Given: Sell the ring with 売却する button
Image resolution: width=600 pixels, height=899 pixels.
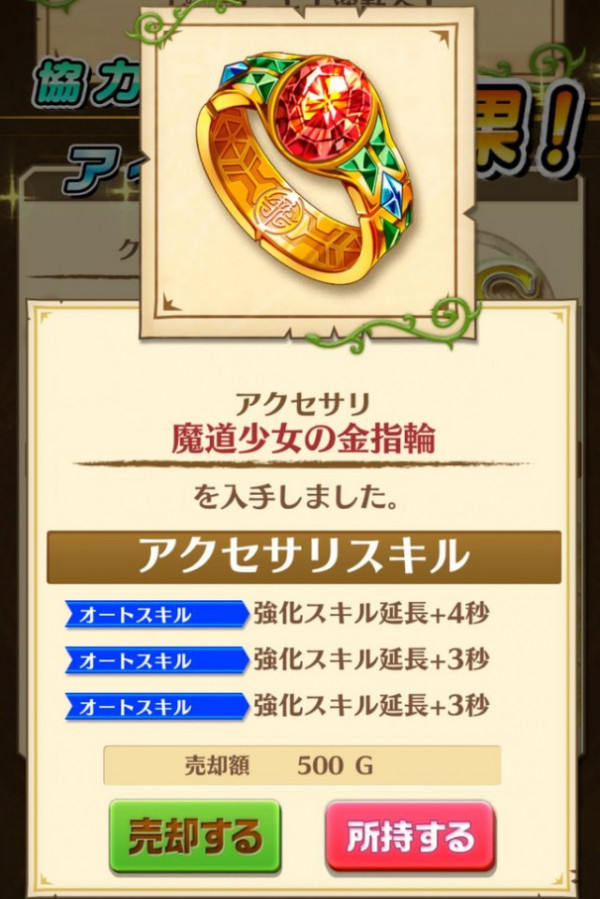Looking at the screenshot, I should tap(194, 834).
